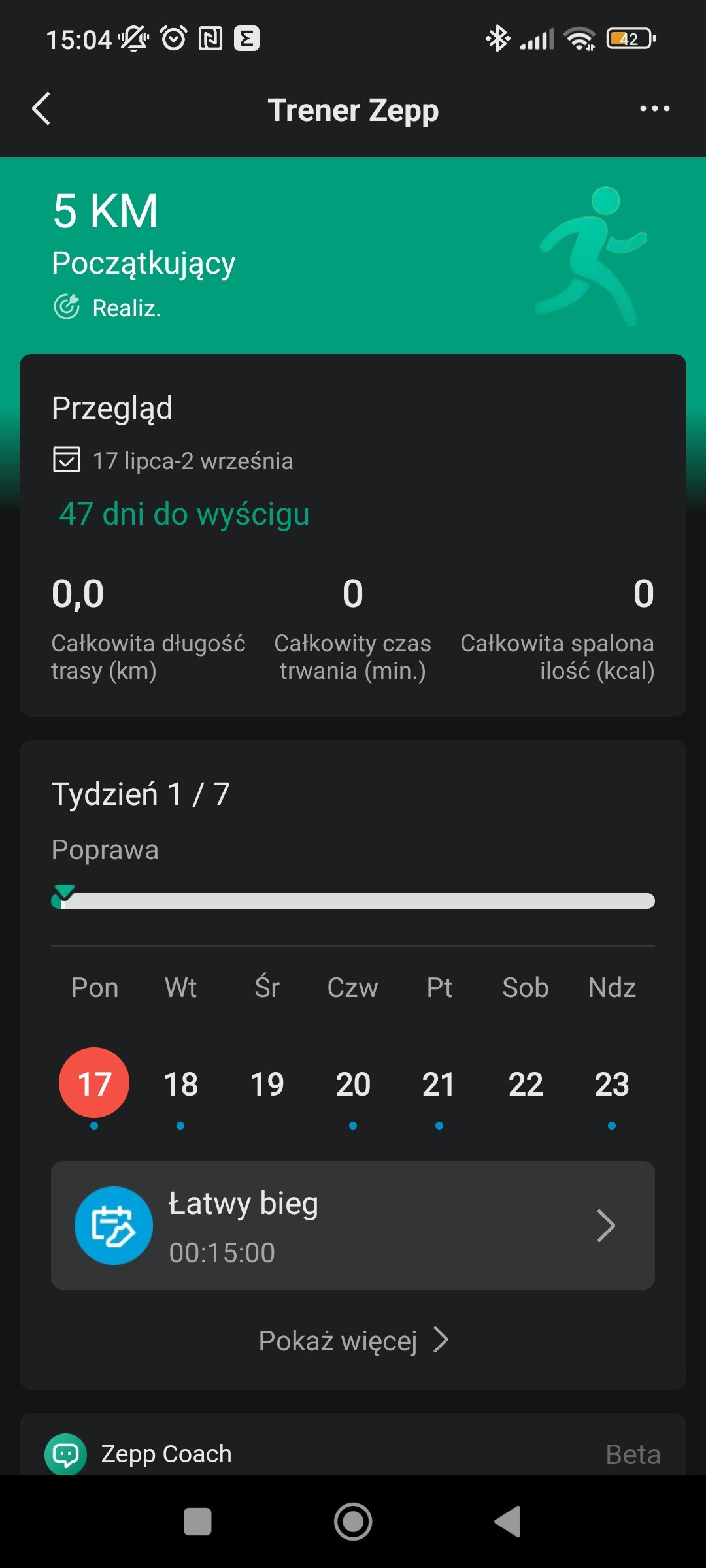Image resolution: width=706 pixels, height=1568 pixels.
Task: Select day 18 in the week calendar
Action: [x=180, y=1085]
